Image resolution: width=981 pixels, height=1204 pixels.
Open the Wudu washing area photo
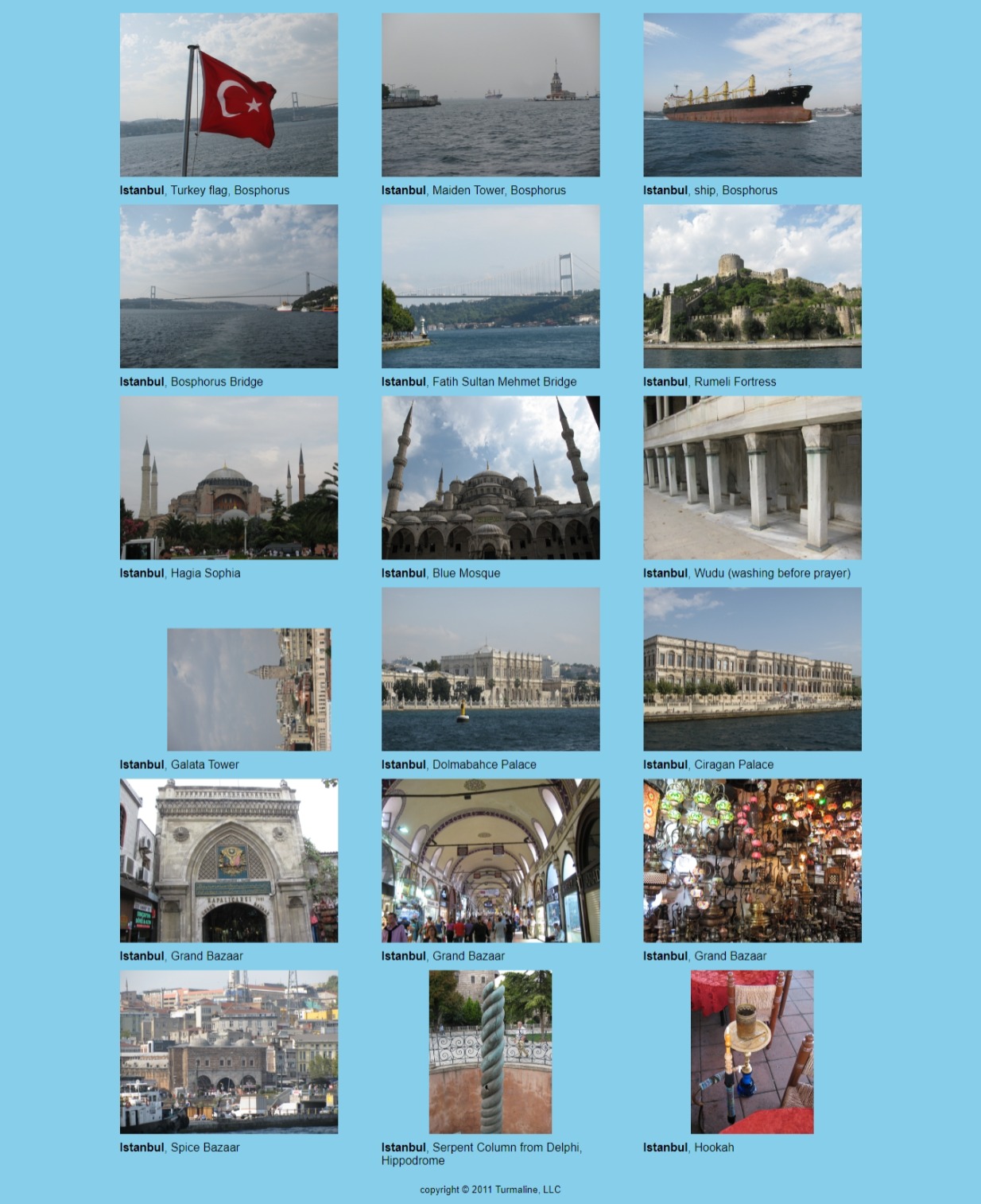752,478
